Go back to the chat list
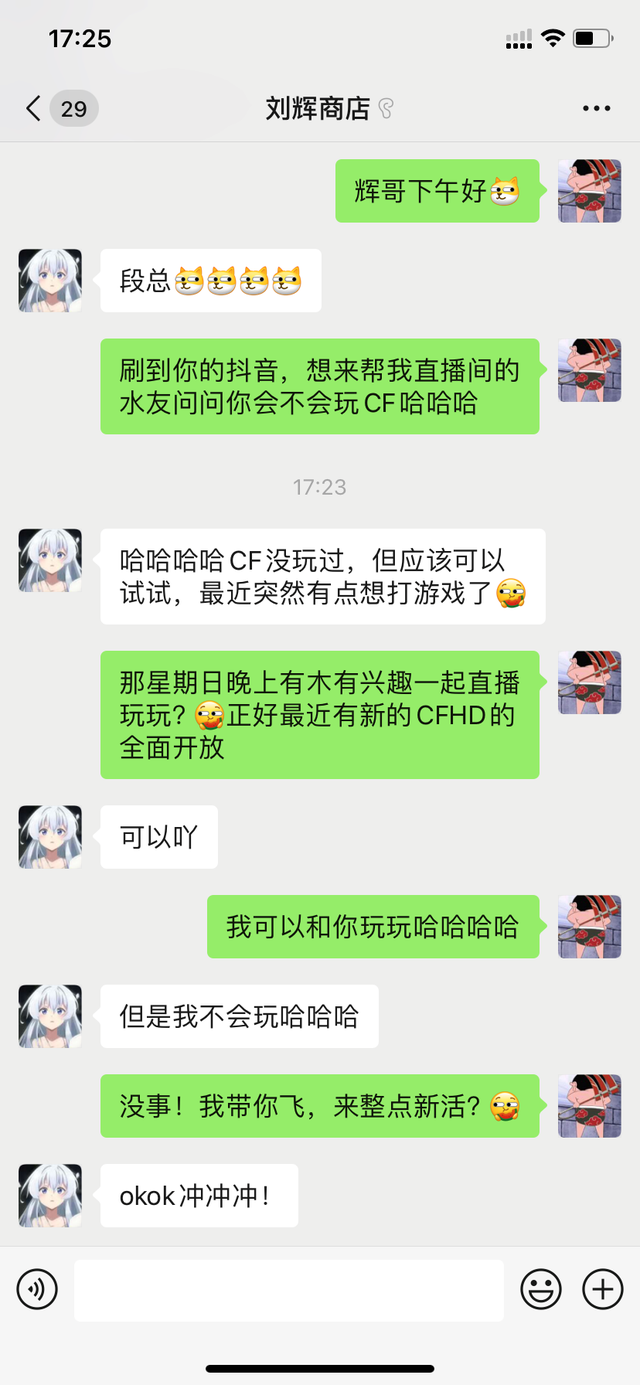Viewport: 640px width, 1385px height. pyautogui.click(x=35, y=108)
